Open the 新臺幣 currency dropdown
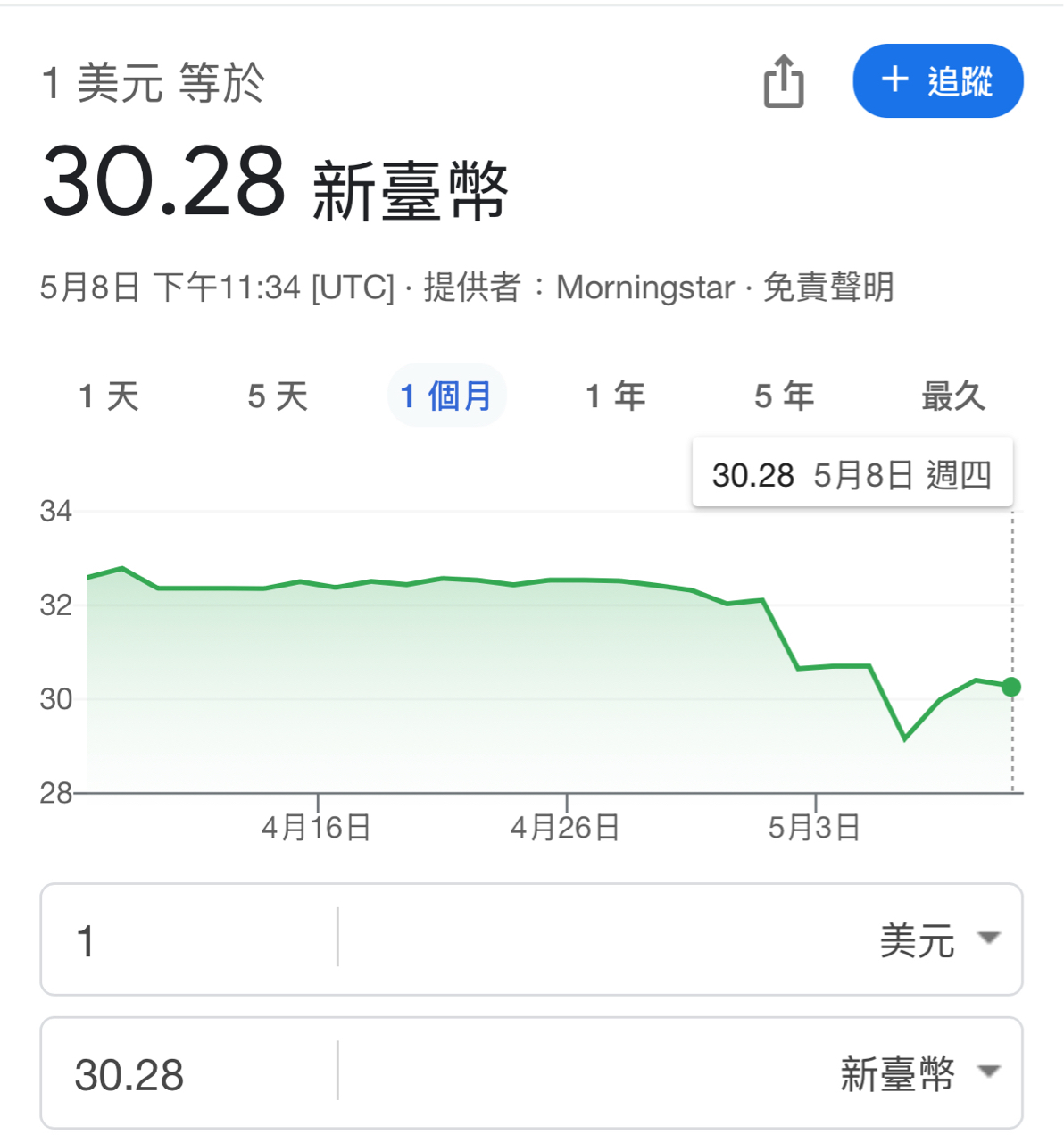The width and height of the screenshot is (1064, 1143). 919,1073
